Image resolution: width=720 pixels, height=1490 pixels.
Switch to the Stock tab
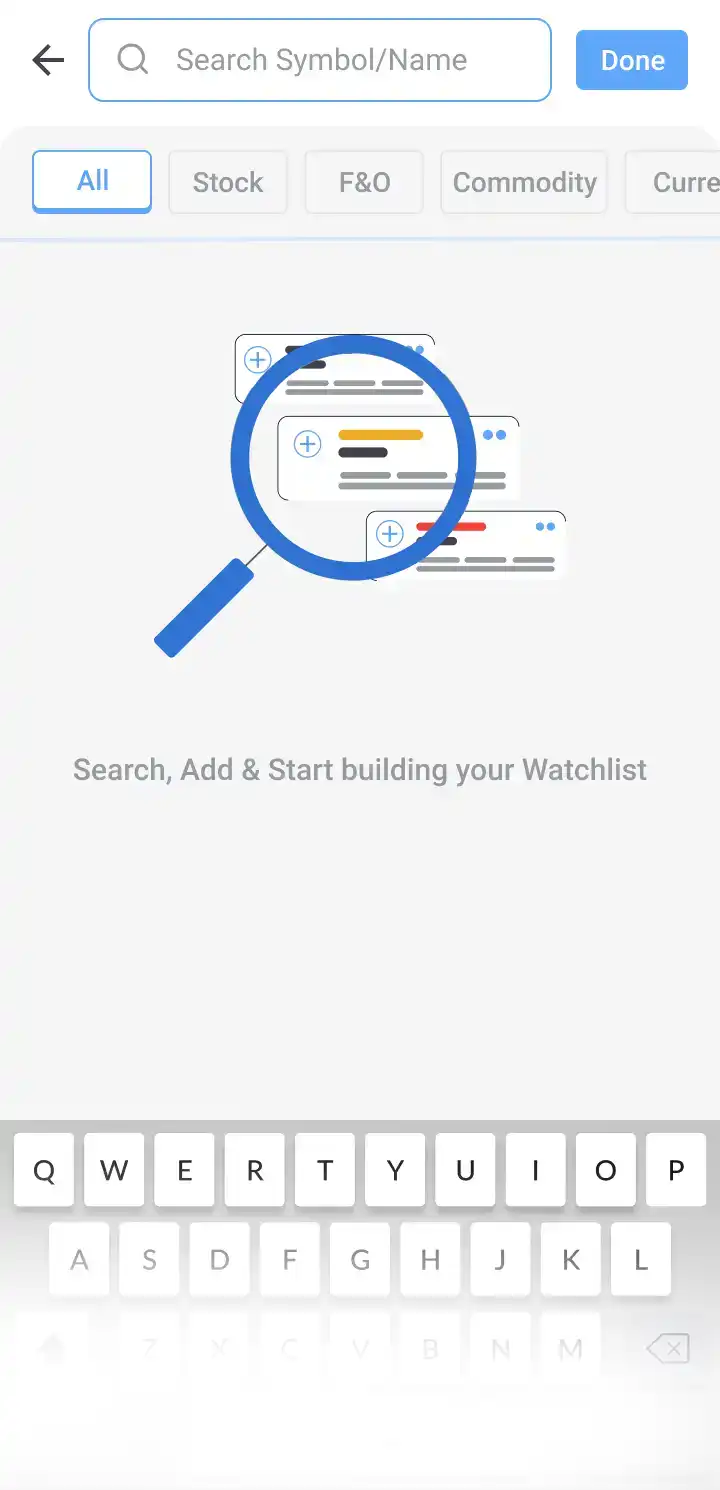coord(228,182)
